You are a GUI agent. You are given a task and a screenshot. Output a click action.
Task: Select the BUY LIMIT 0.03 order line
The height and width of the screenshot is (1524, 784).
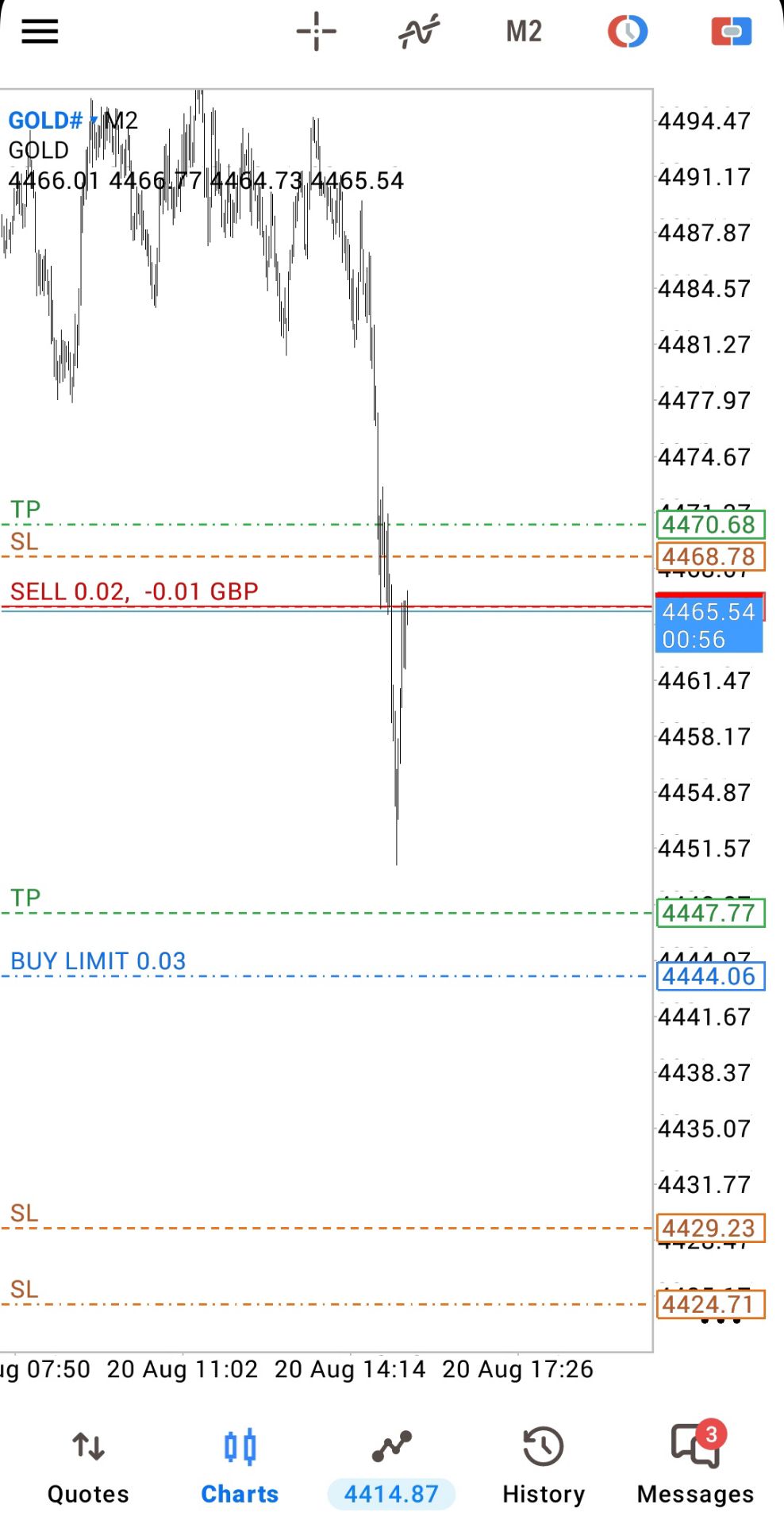[x=98, y=961]
